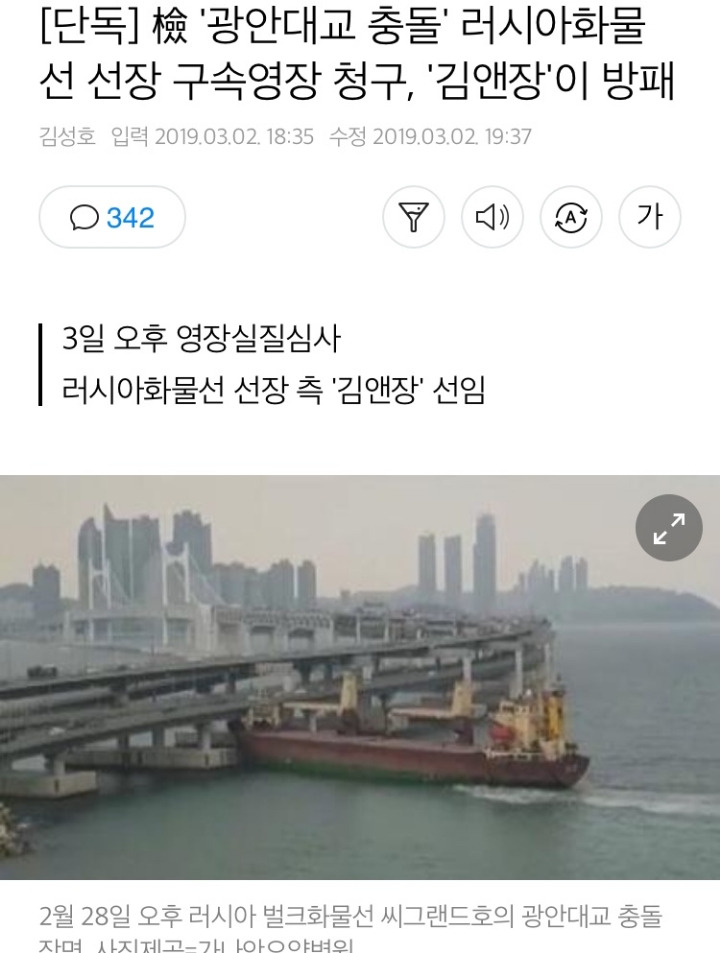Change font size with 가 button
This screenshot has height=953, width=720.
(x=650, y=217)
